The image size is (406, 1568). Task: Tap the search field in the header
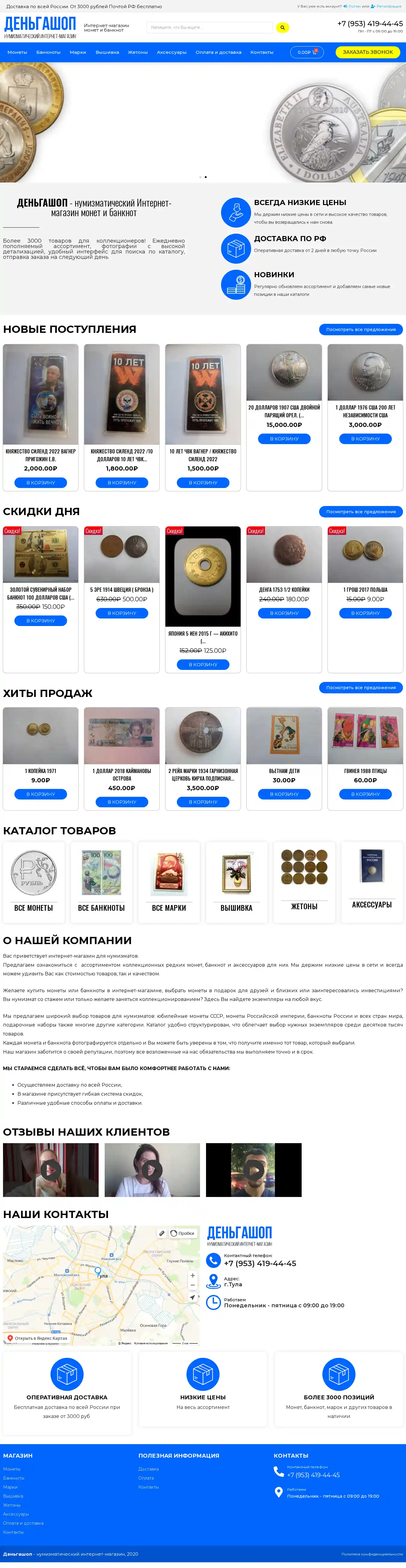click(x=209, y=27)
